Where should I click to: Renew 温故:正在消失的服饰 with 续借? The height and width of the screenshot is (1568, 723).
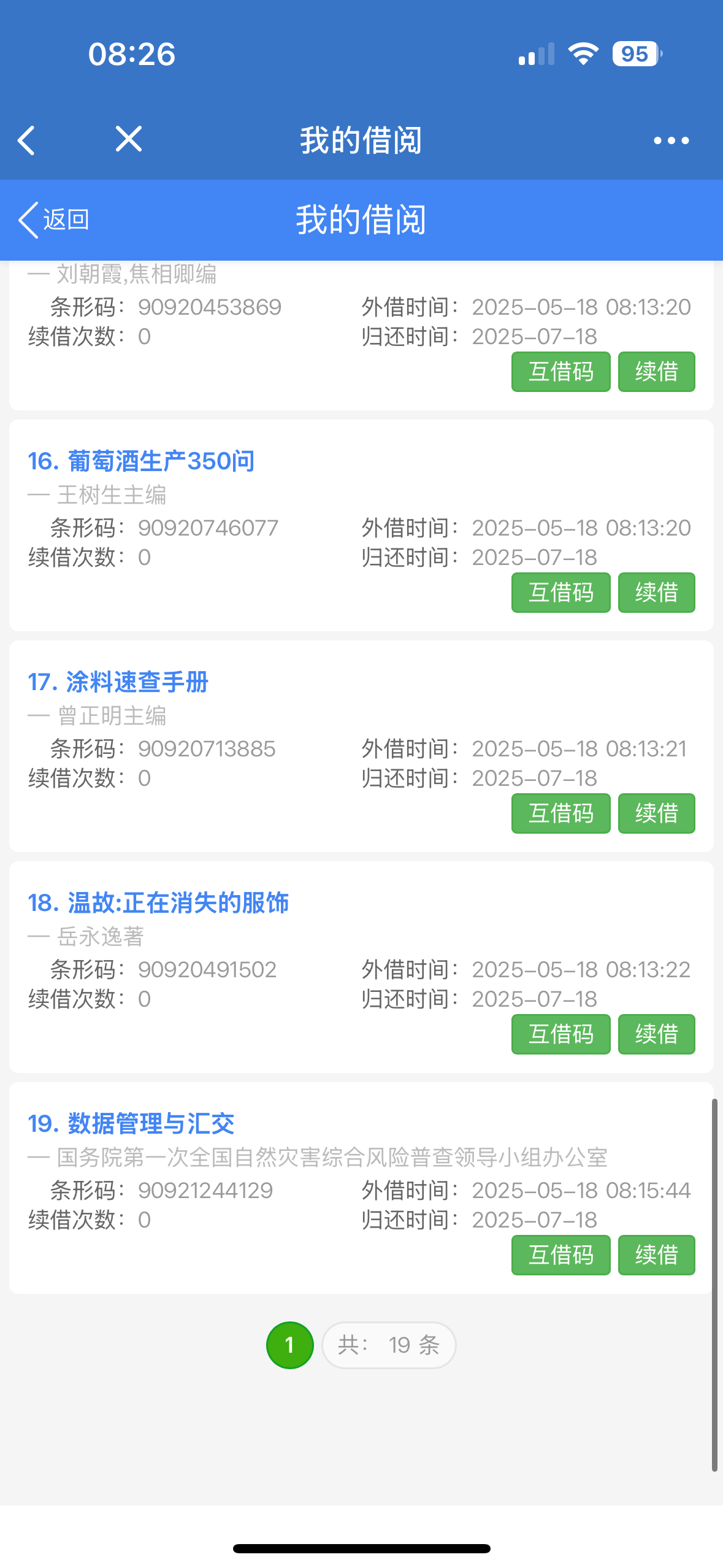(656, 1034)
